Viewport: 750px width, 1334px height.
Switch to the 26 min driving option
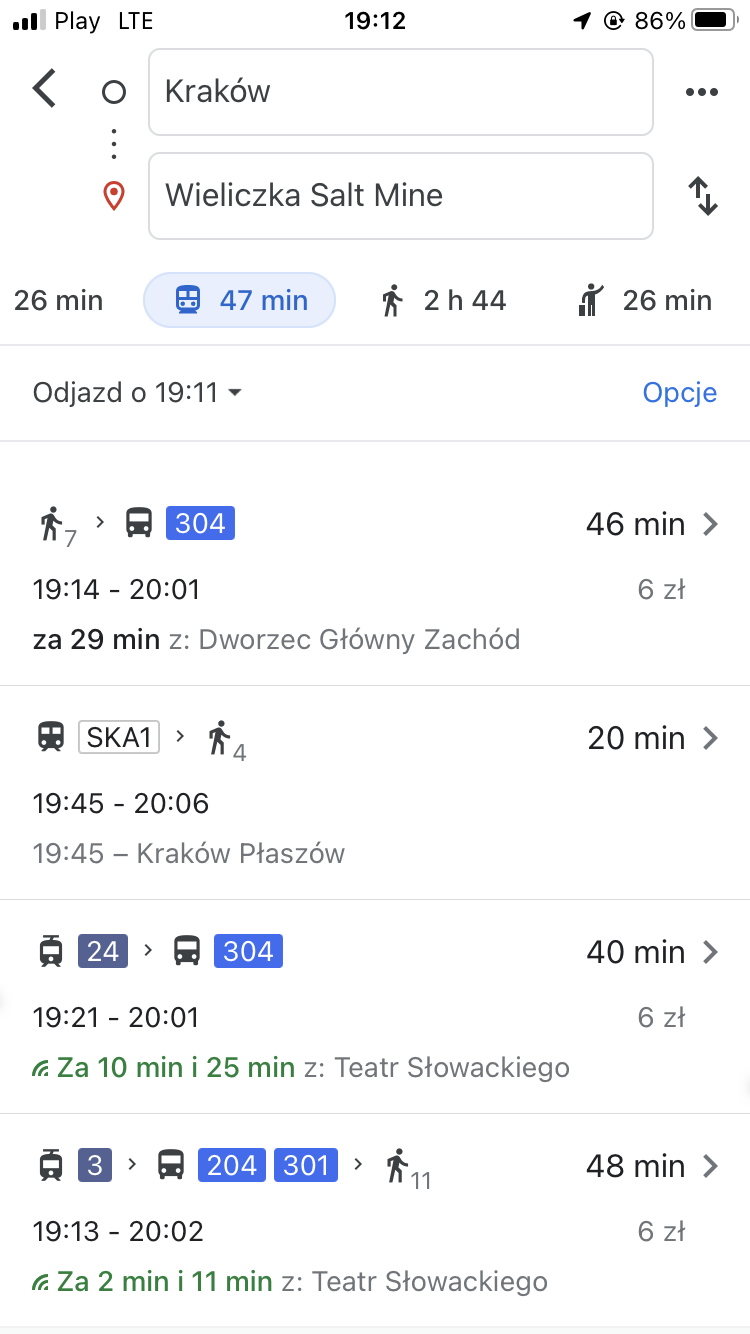tap(58, 300)
